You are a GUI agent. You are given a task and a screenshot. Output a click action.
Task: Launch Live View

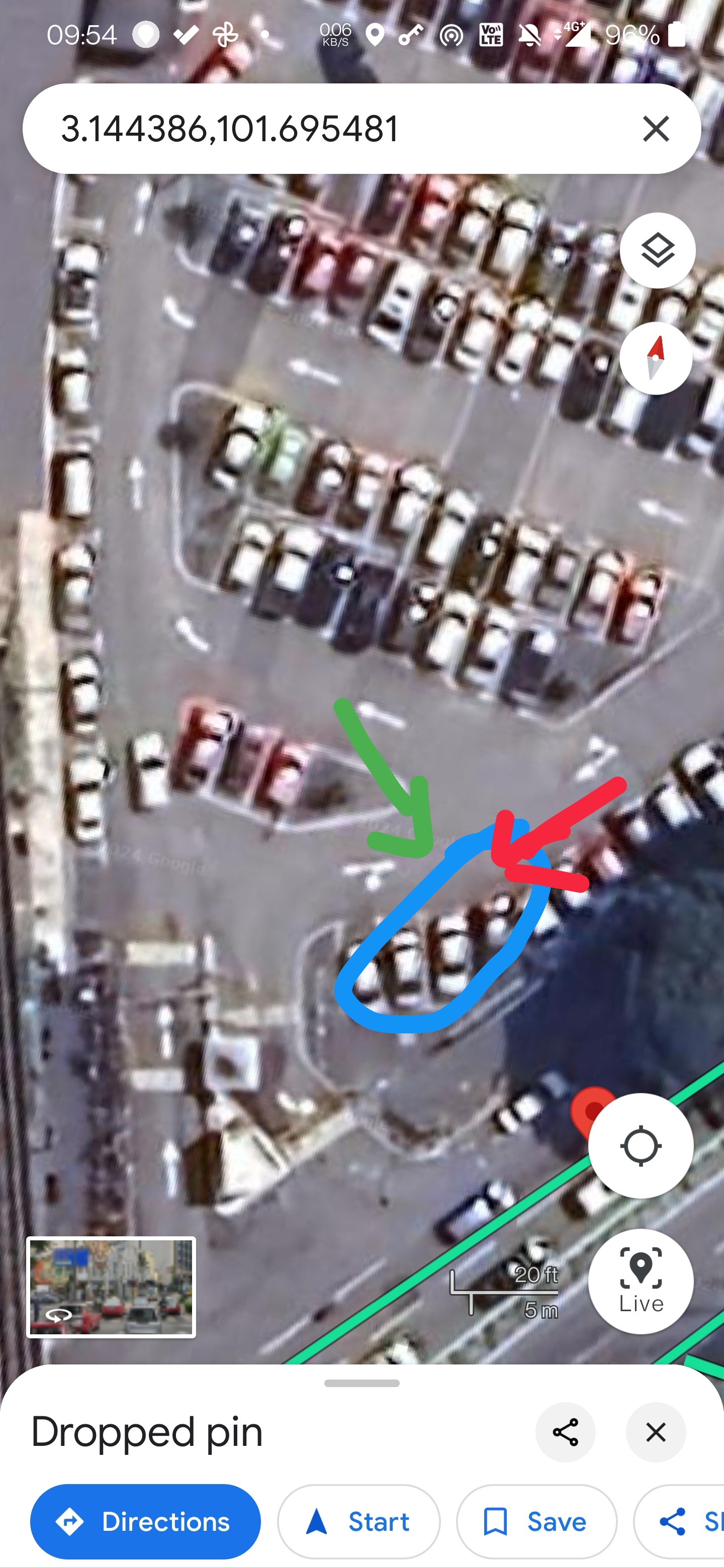tap(641, 1281)
